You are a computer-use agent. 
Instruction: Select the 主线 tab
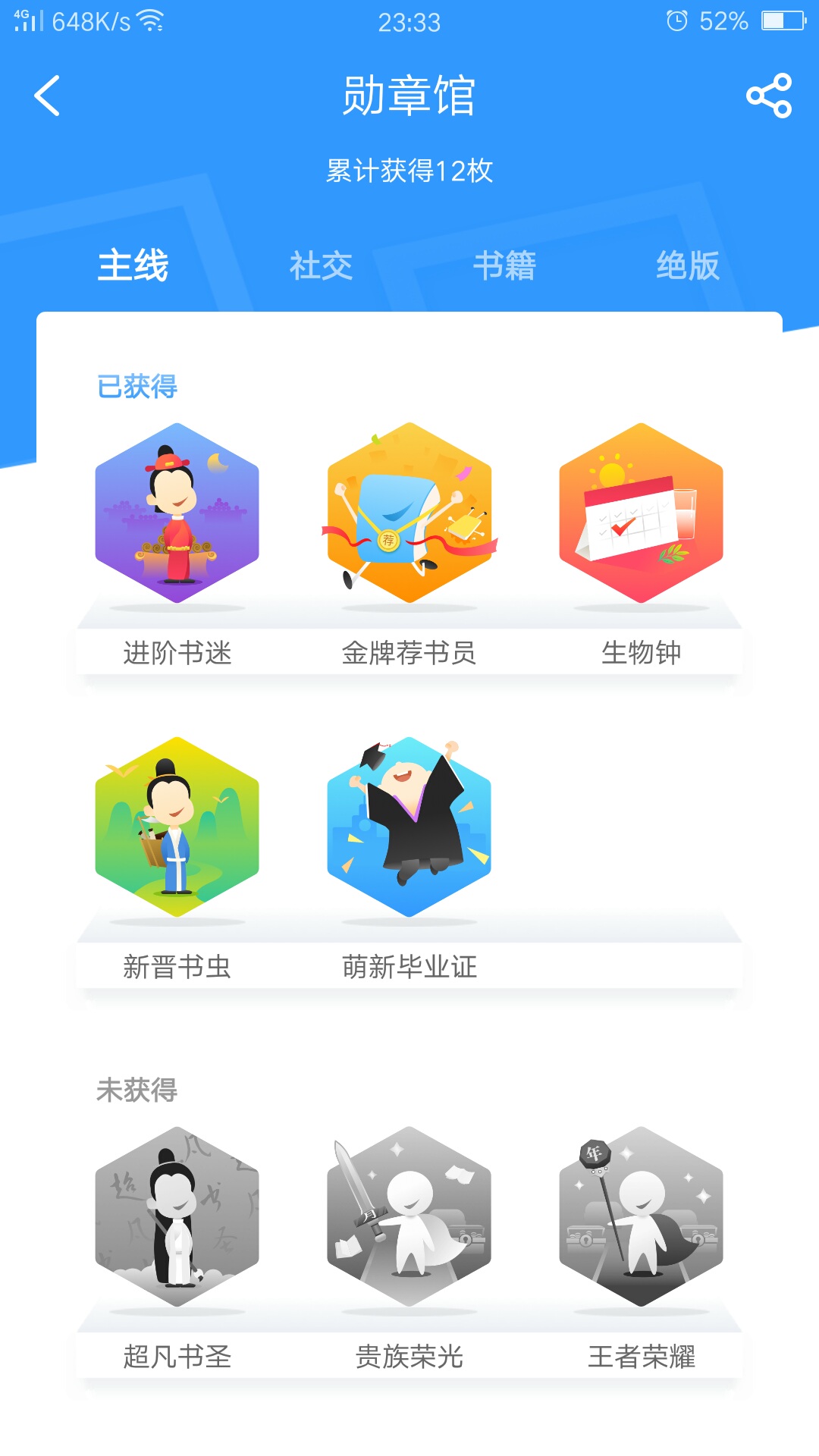(133, 265)
